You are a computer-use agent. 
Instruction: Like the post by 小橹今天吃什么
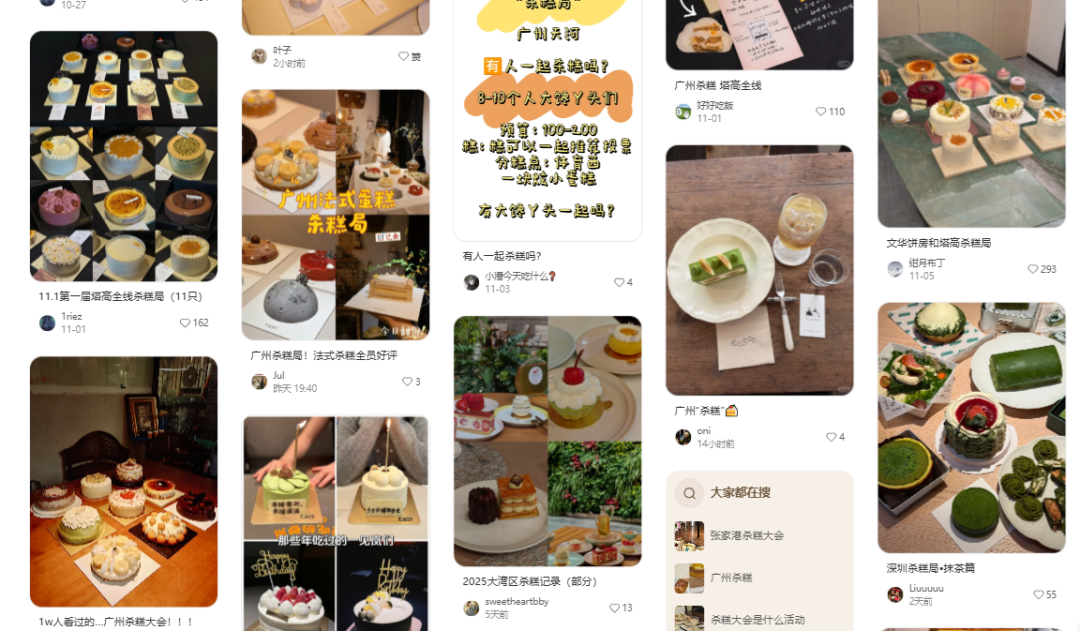point(619,283)
